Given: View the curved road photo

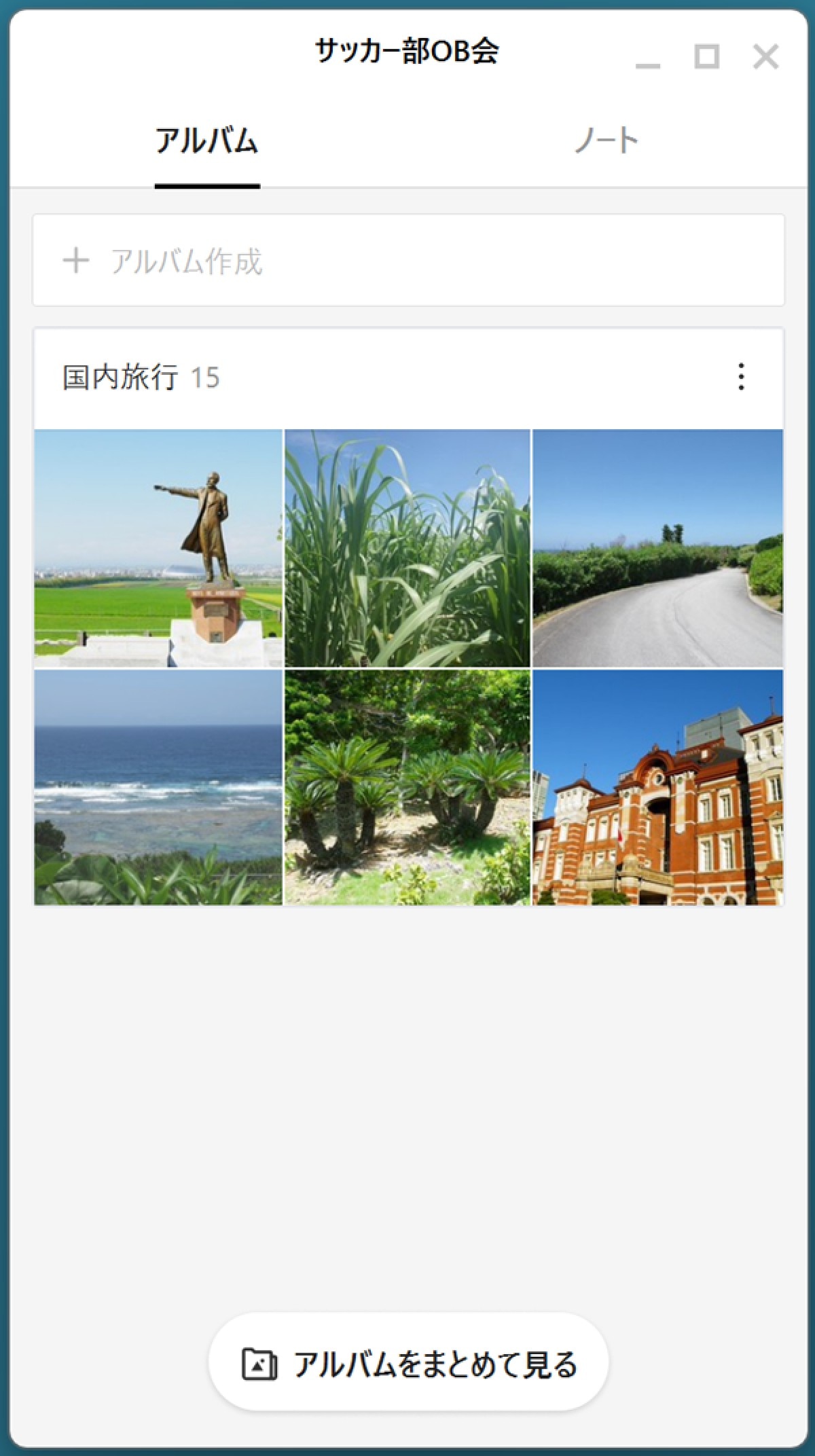Looking at the screenshot, I should (x=657, y=548).
